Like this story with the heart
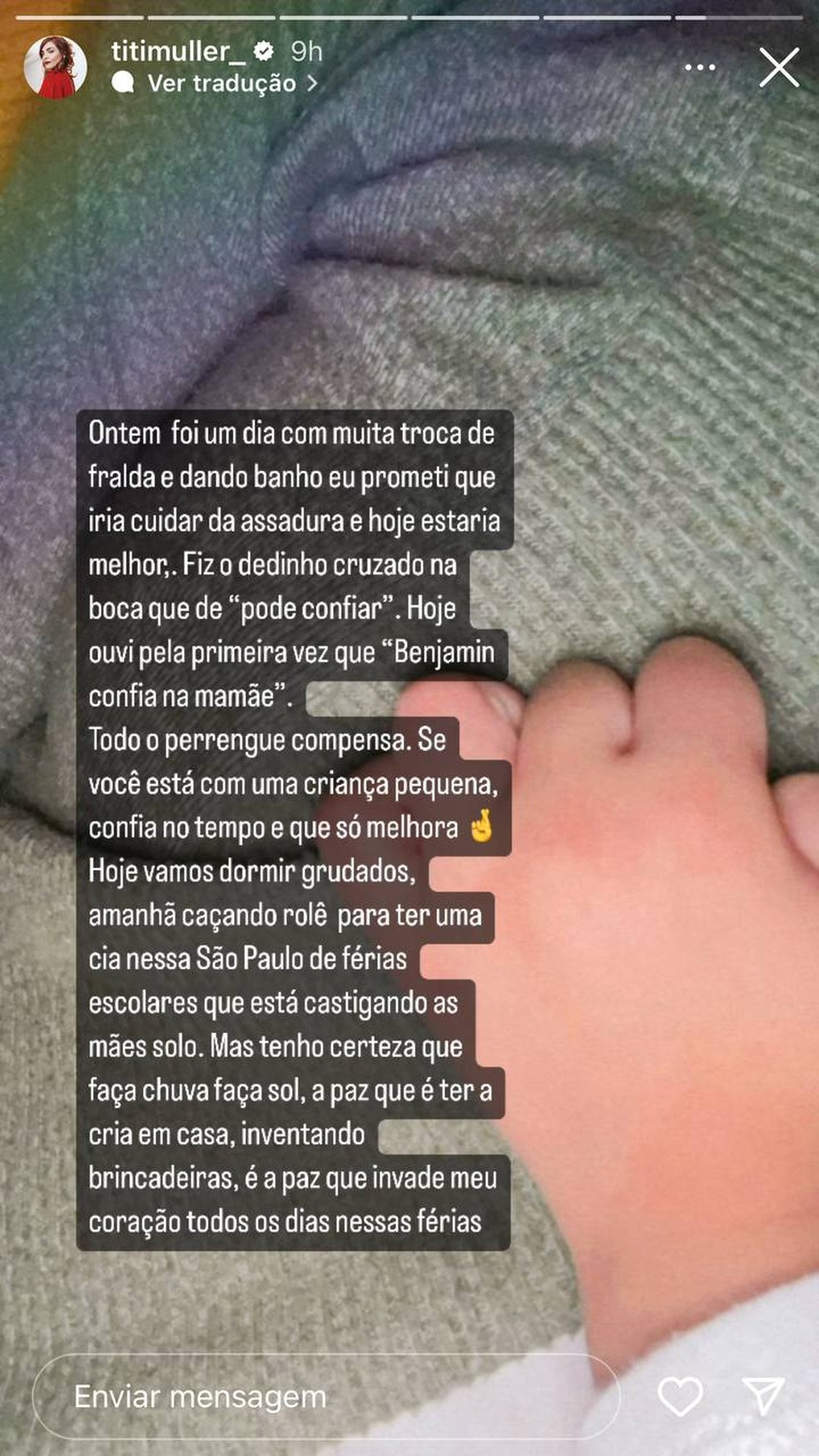The width and height of the screenshot is (819, 1456). (680, 1395)
